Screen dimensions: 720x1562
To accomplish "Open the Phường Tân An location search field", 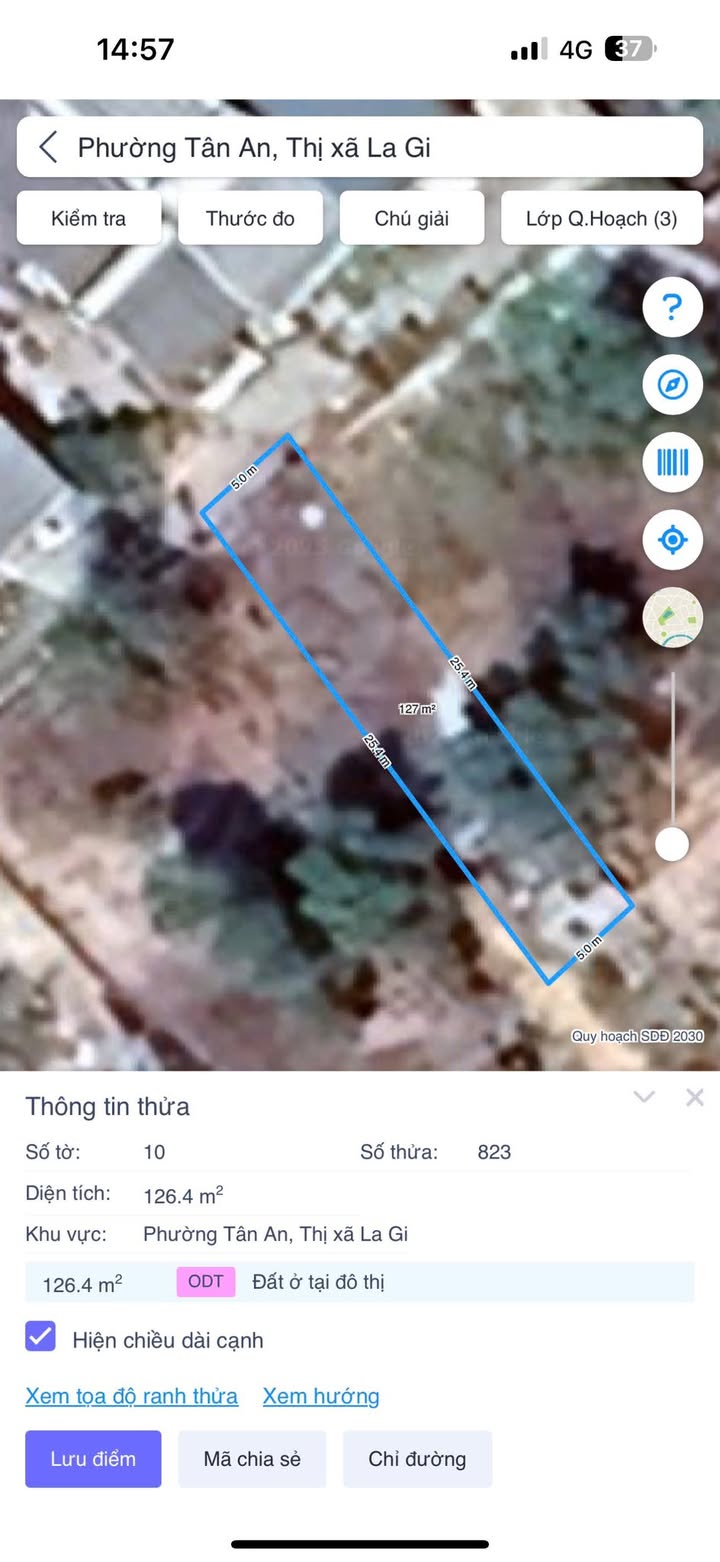I will click(x=380, y=148).
